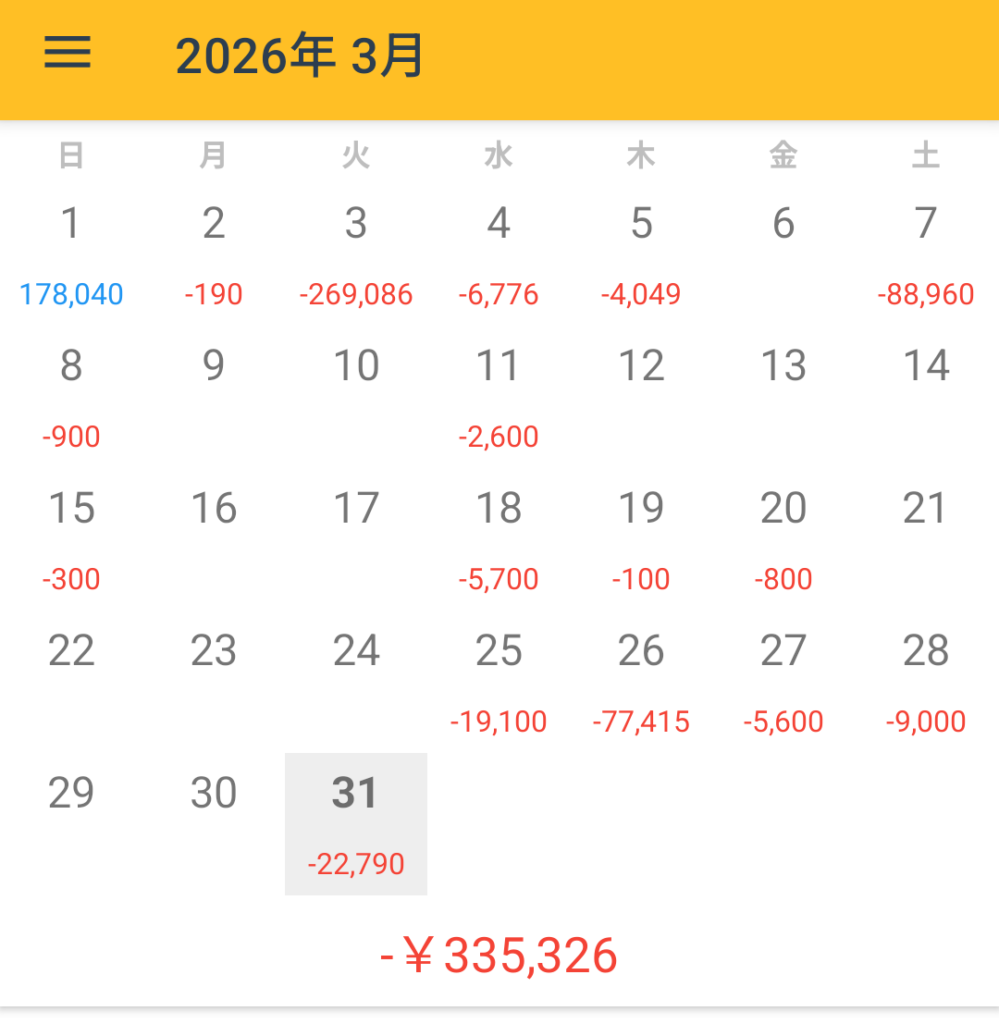This screenshot has height=1024, width=999.
Task: Tap March 2 showing -190
Action: tap(213, 254)
